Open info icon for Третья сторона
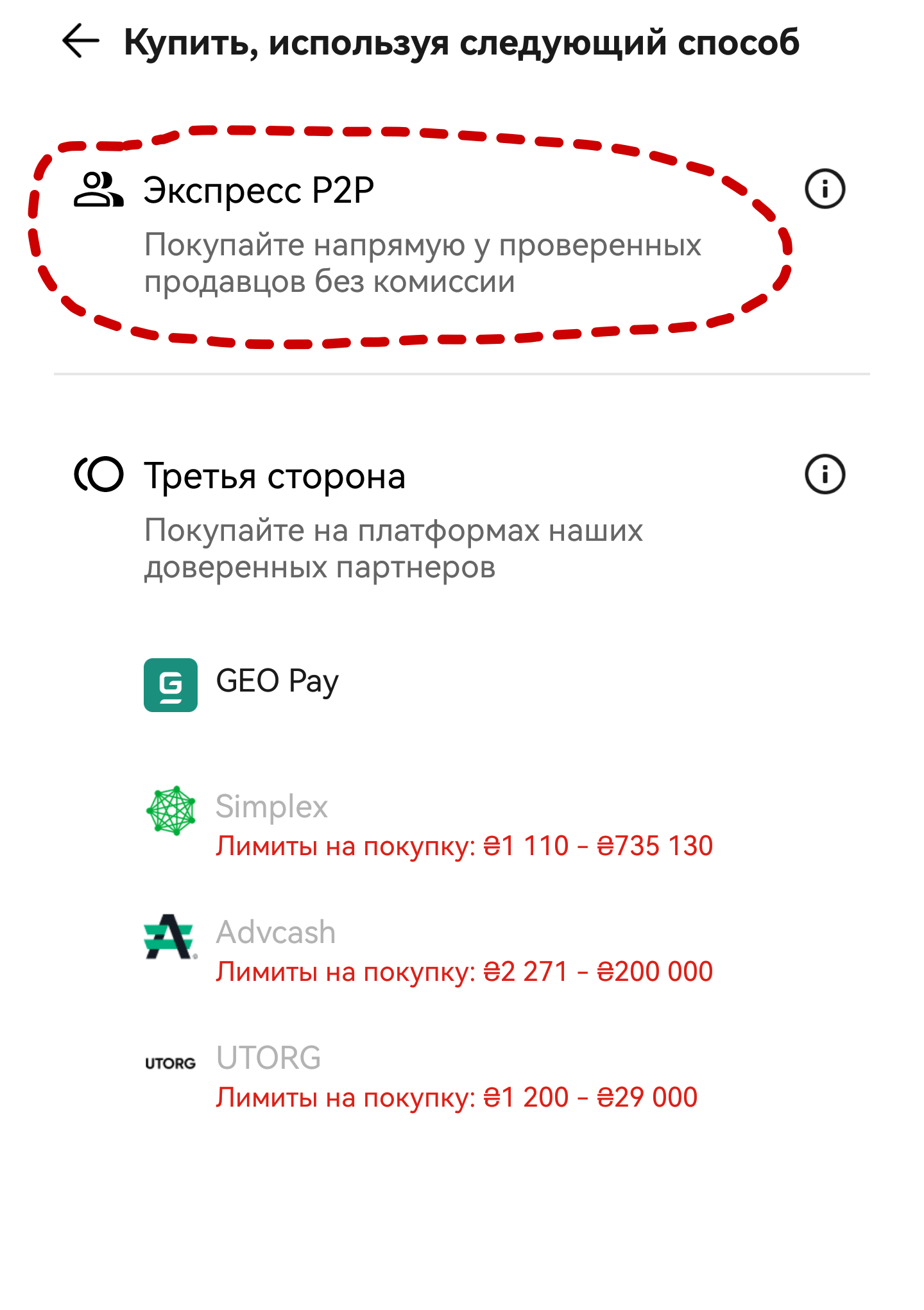This screenshot has width=924, height=1310. click(825, 475)
